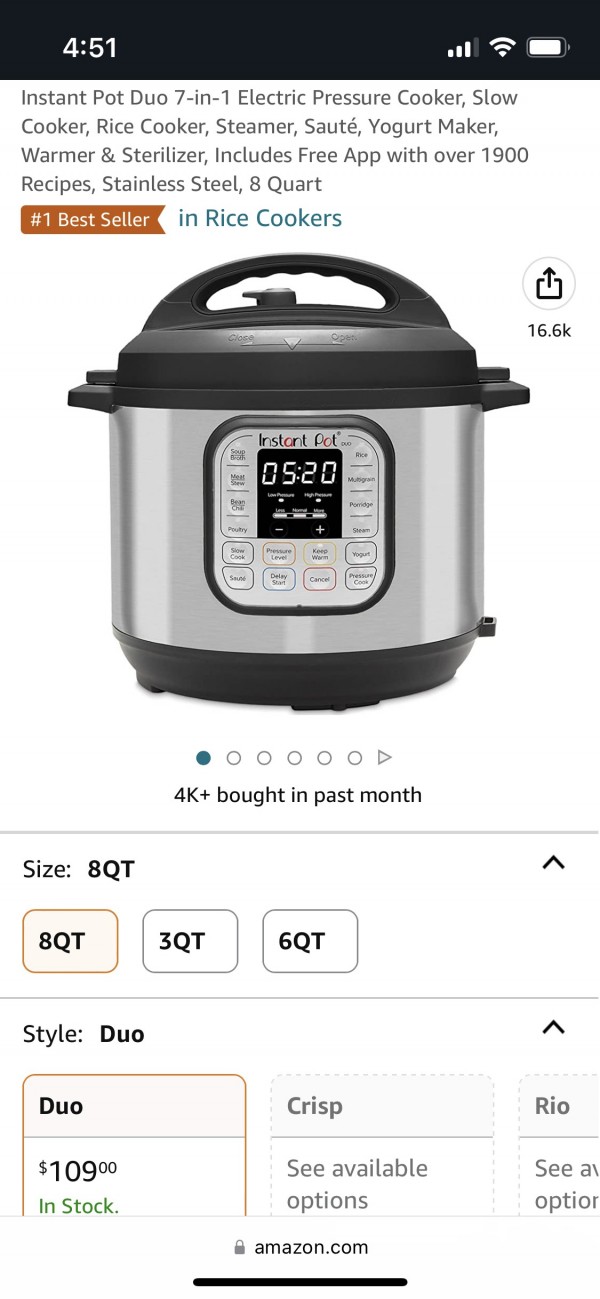Choose the 3QT size
The height and width of the screenshot is (1299, 600).
pyautogui.click(x=190, y=941)
